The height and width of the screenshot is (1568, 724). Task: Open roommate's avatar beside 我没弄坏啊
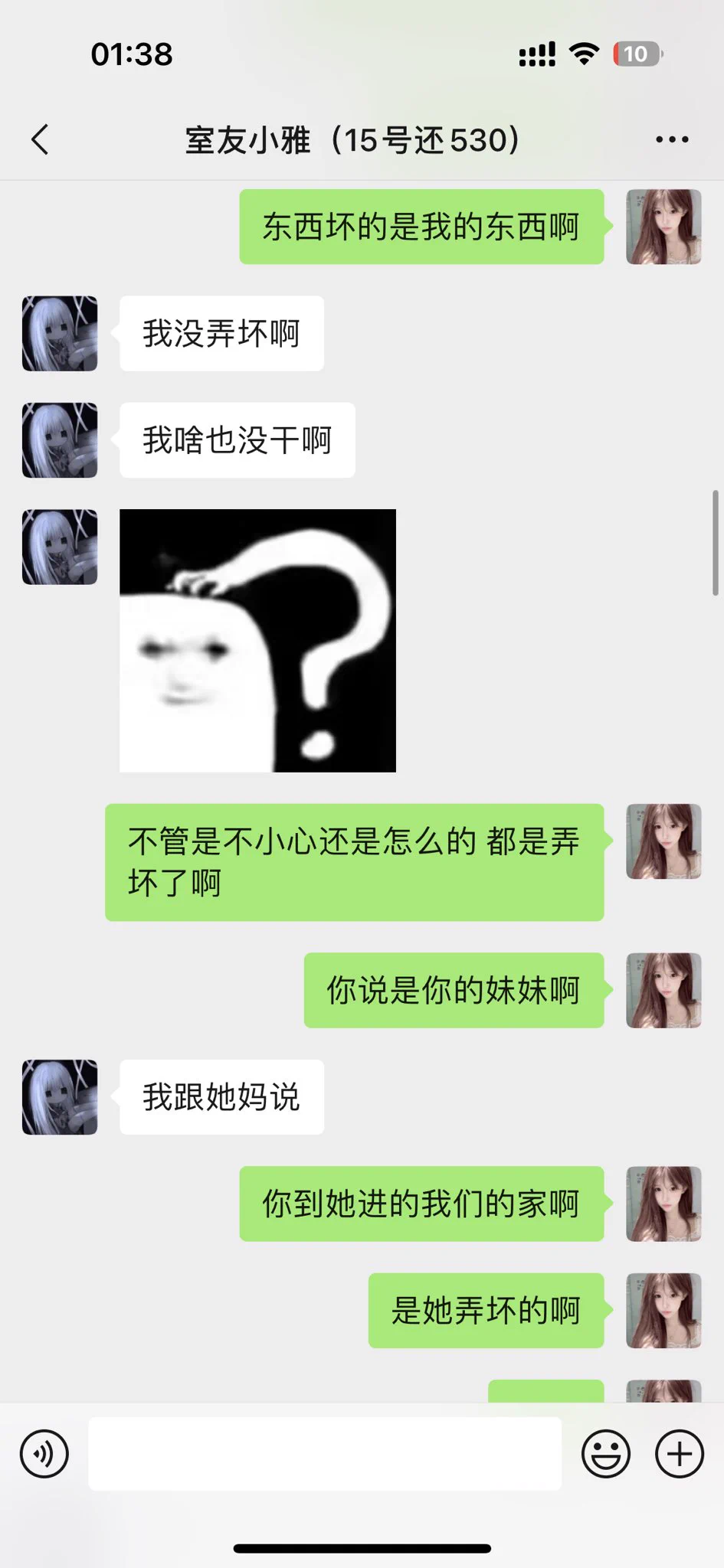point(60,334)
